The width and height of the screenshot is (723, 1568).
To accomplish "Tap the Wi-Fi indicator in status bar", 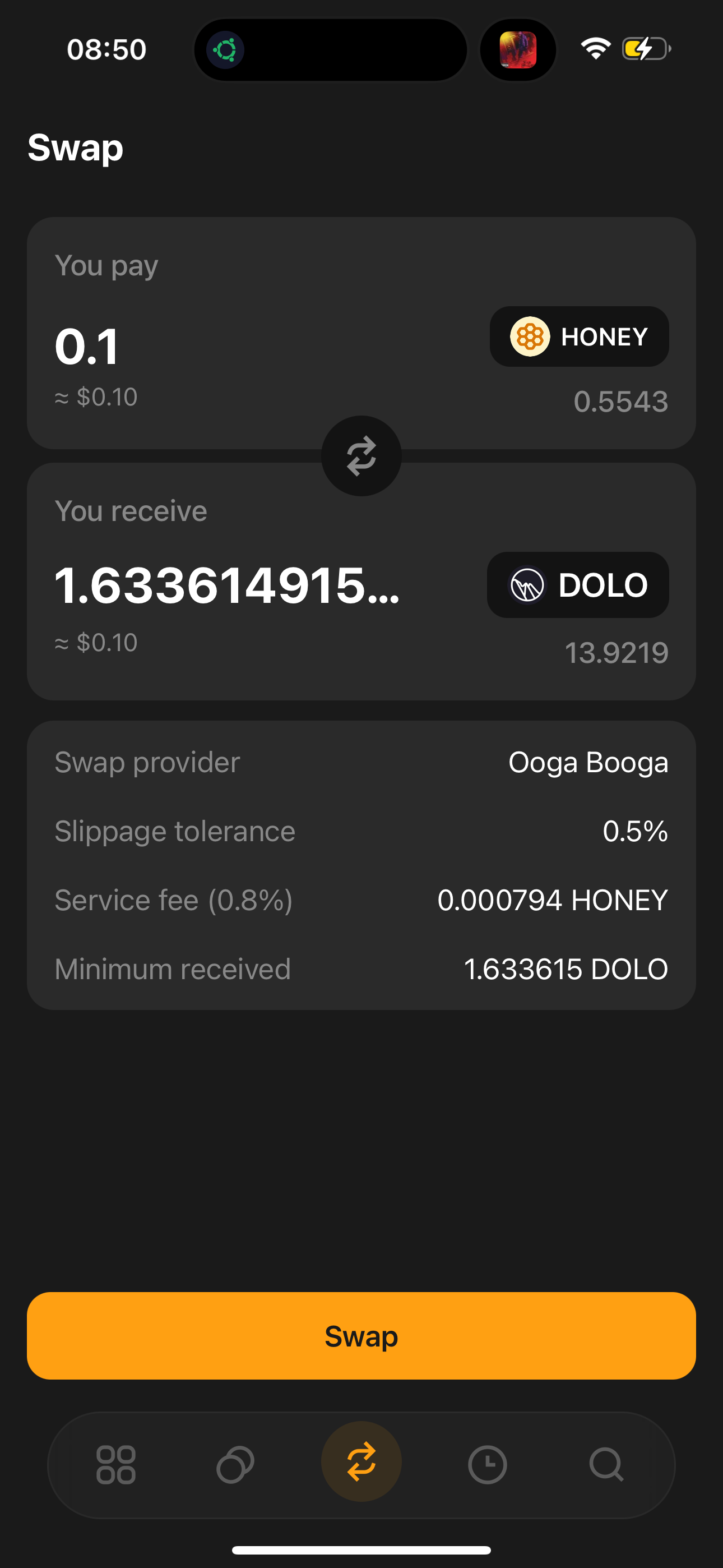I will (594, 49).
